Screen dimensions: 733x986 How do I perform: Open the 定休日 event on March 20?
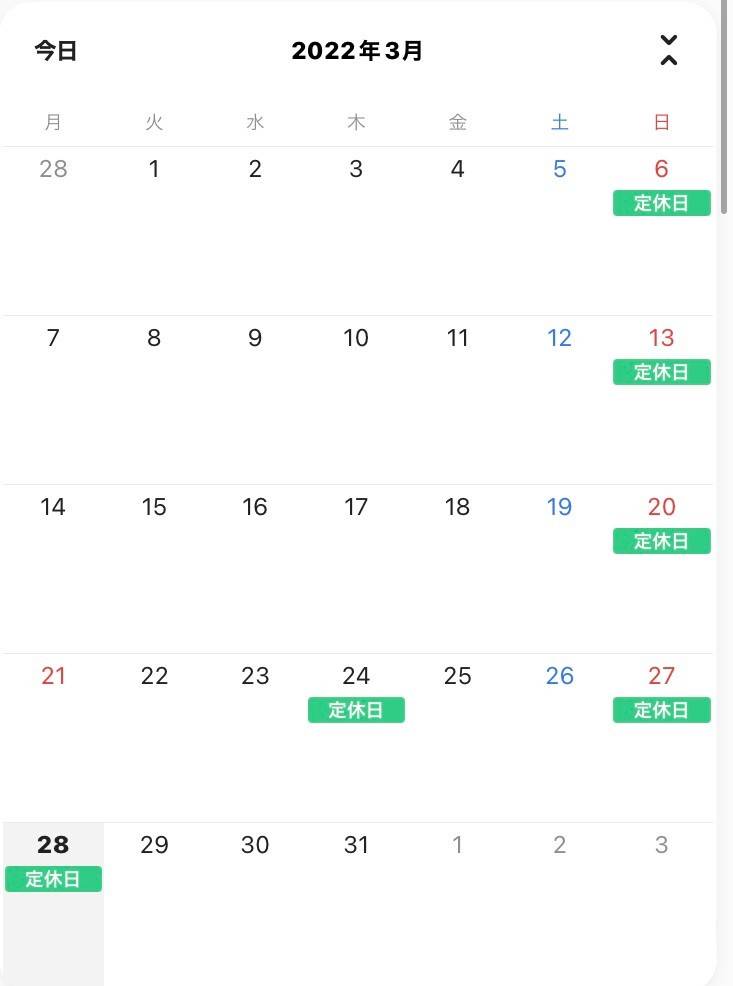(661, 541)
